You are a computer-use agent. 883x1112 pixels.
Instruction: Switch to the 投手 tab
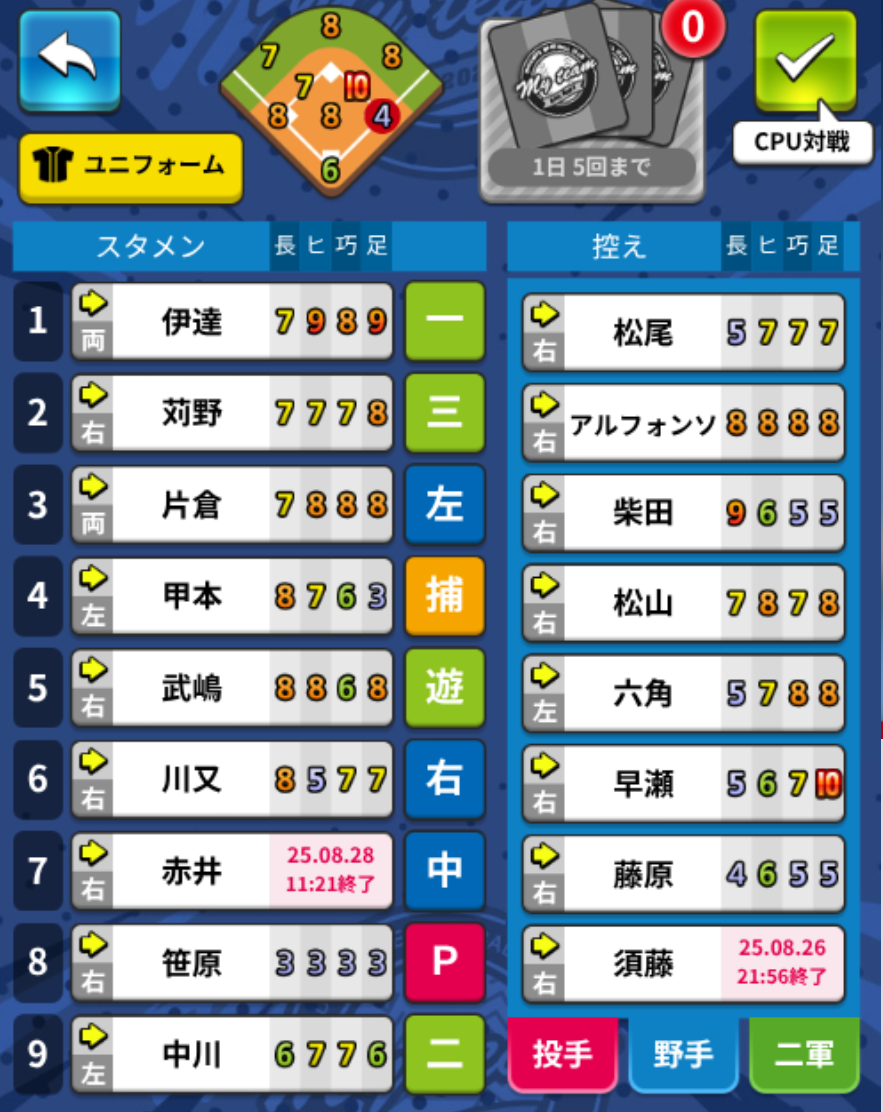(562, 1054)
